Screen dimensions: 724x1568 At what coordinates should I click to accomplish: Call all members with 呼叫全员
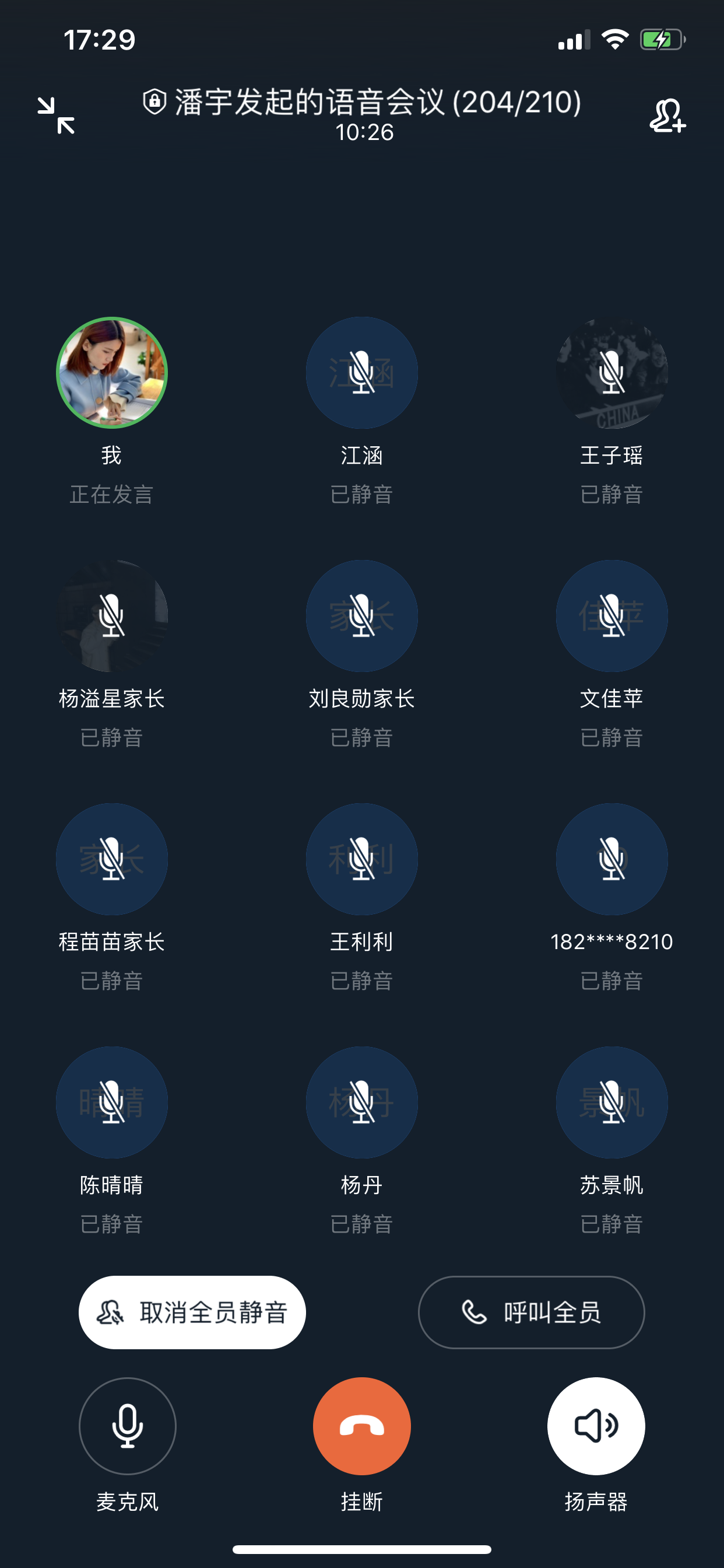pos(531,1312)
